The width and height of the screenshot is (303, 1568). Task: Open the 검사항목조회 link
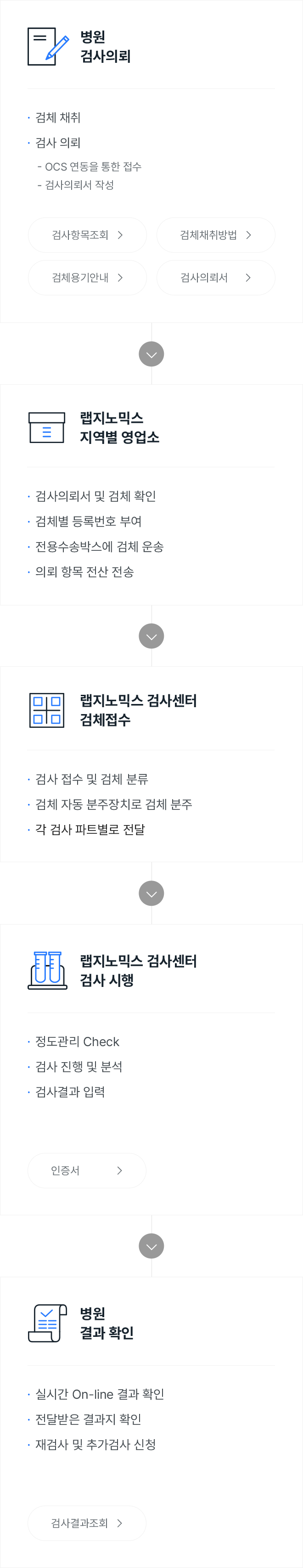coord(87,235)
